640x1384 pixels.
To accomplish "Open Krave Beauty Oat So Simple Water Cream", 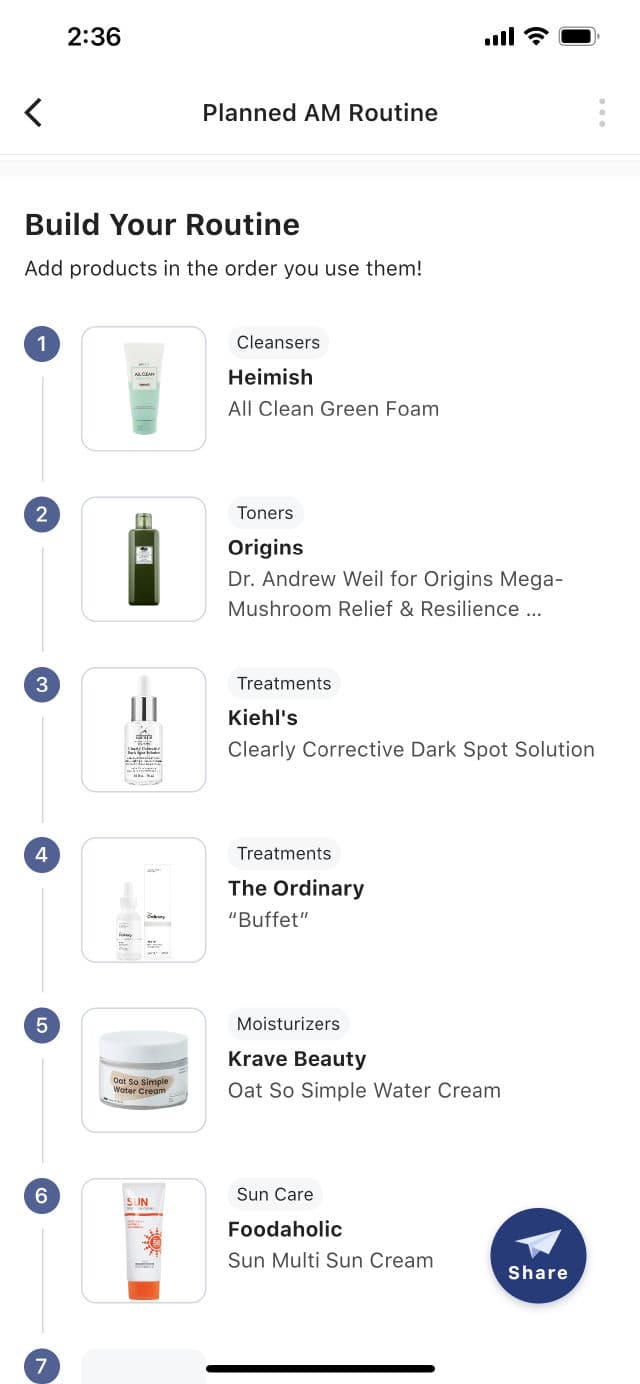I will [x=364, y=1074].
